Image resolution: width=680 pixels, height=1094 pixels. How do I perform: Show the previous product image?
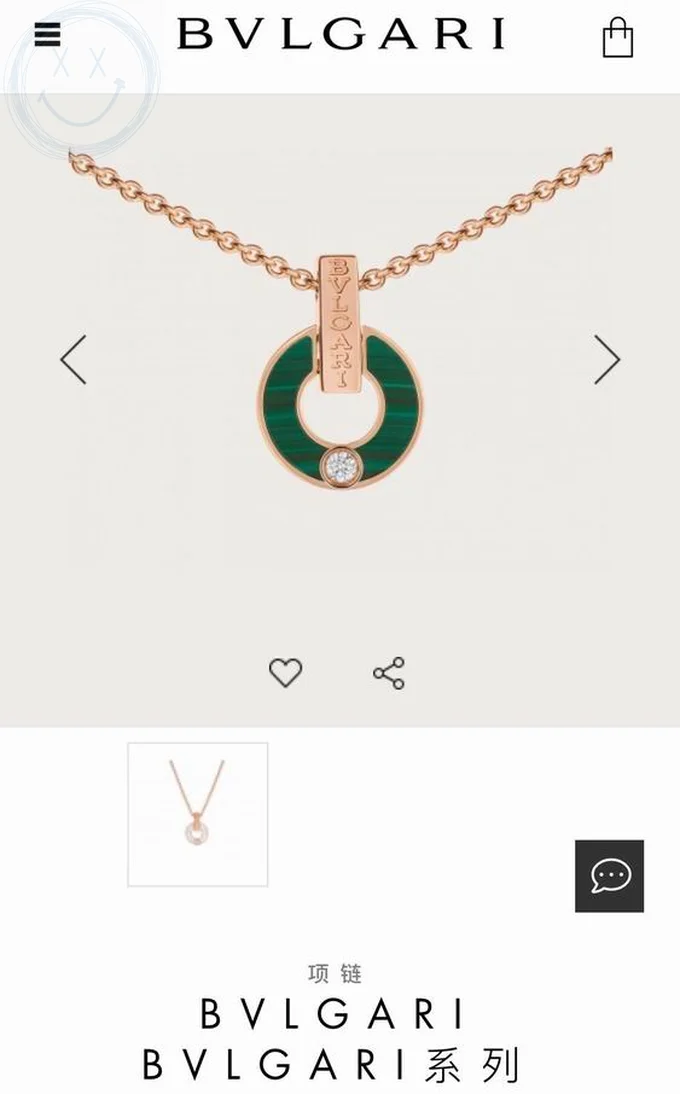74,360
